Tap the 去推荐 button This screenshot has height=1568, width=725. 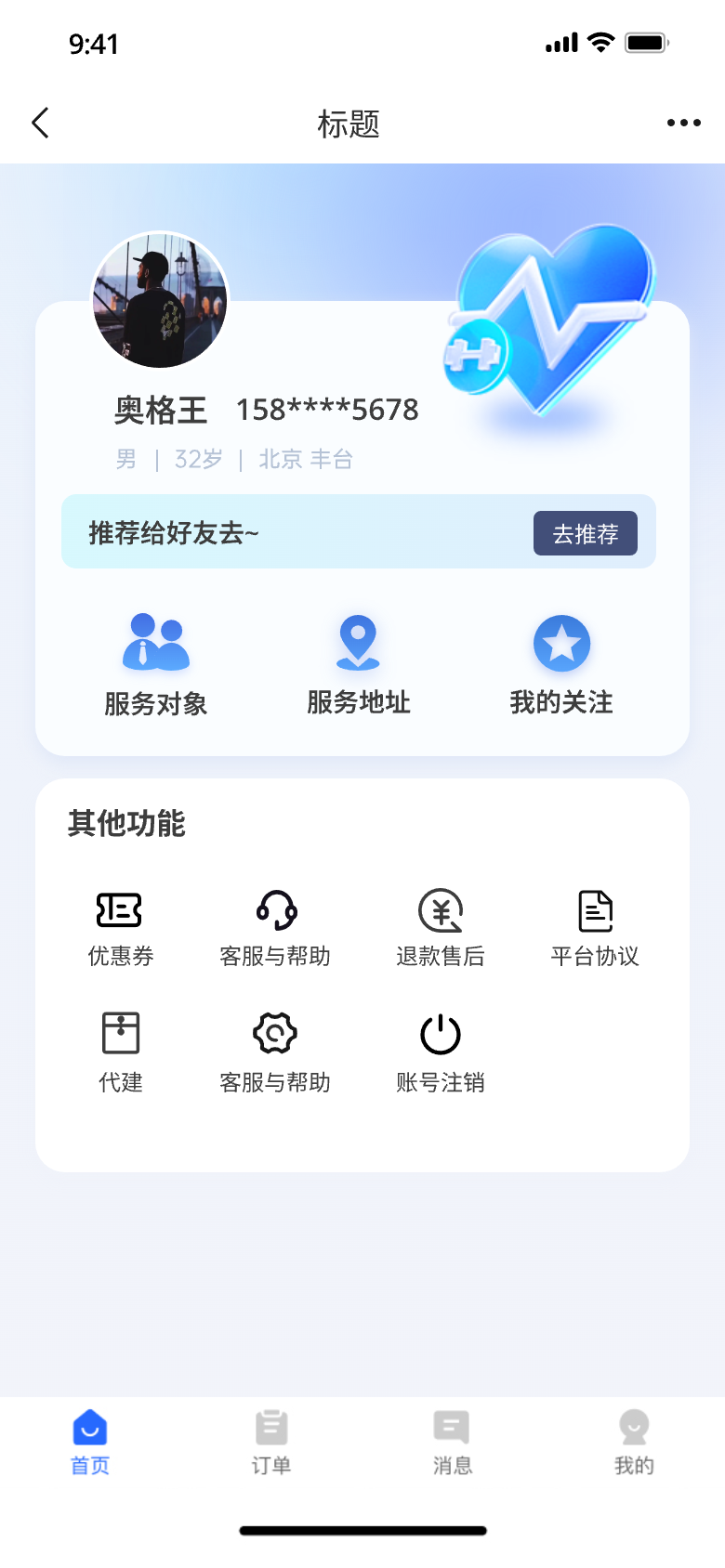click(585, 533)
